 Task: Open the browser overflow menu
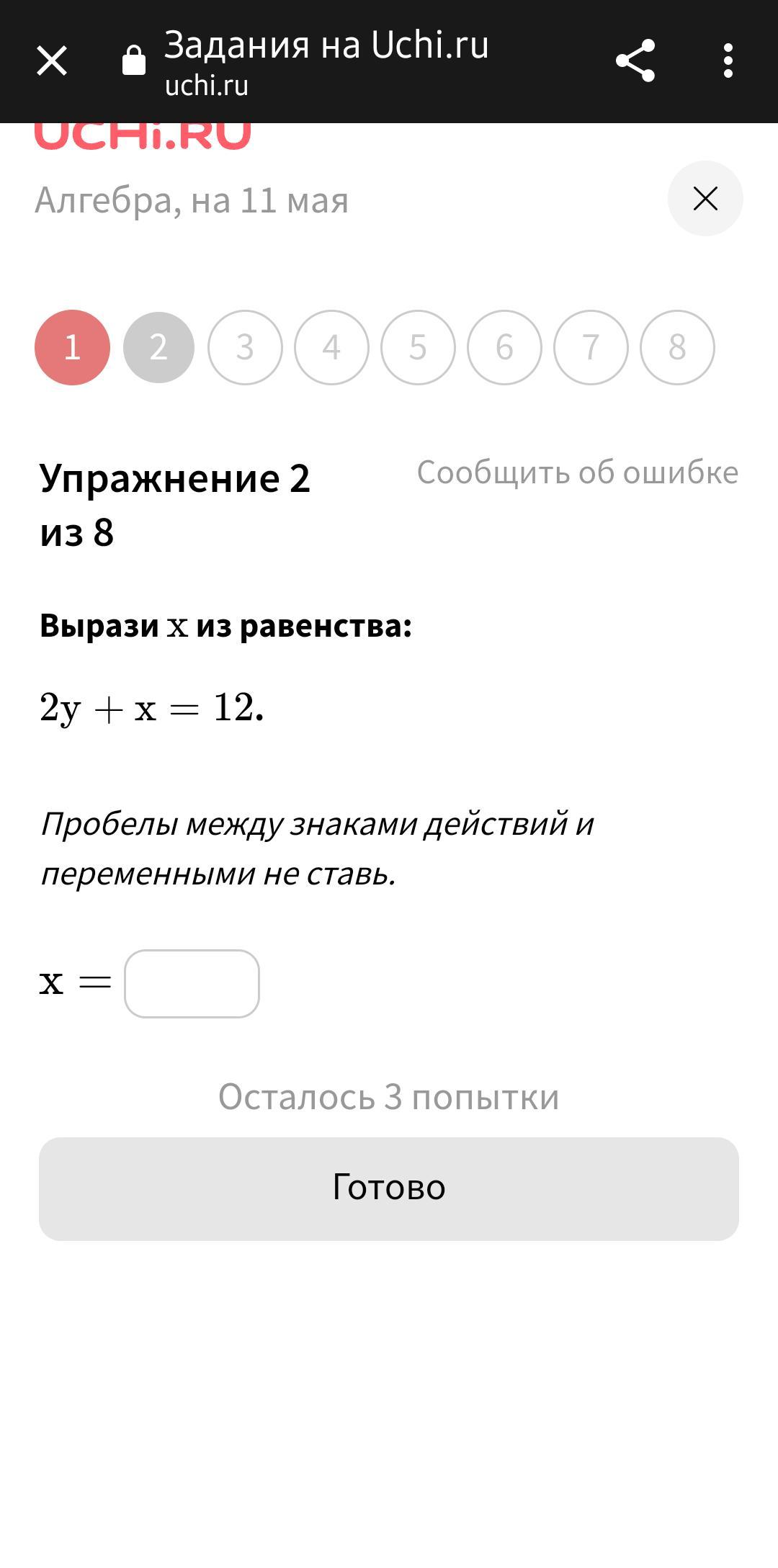728,61
